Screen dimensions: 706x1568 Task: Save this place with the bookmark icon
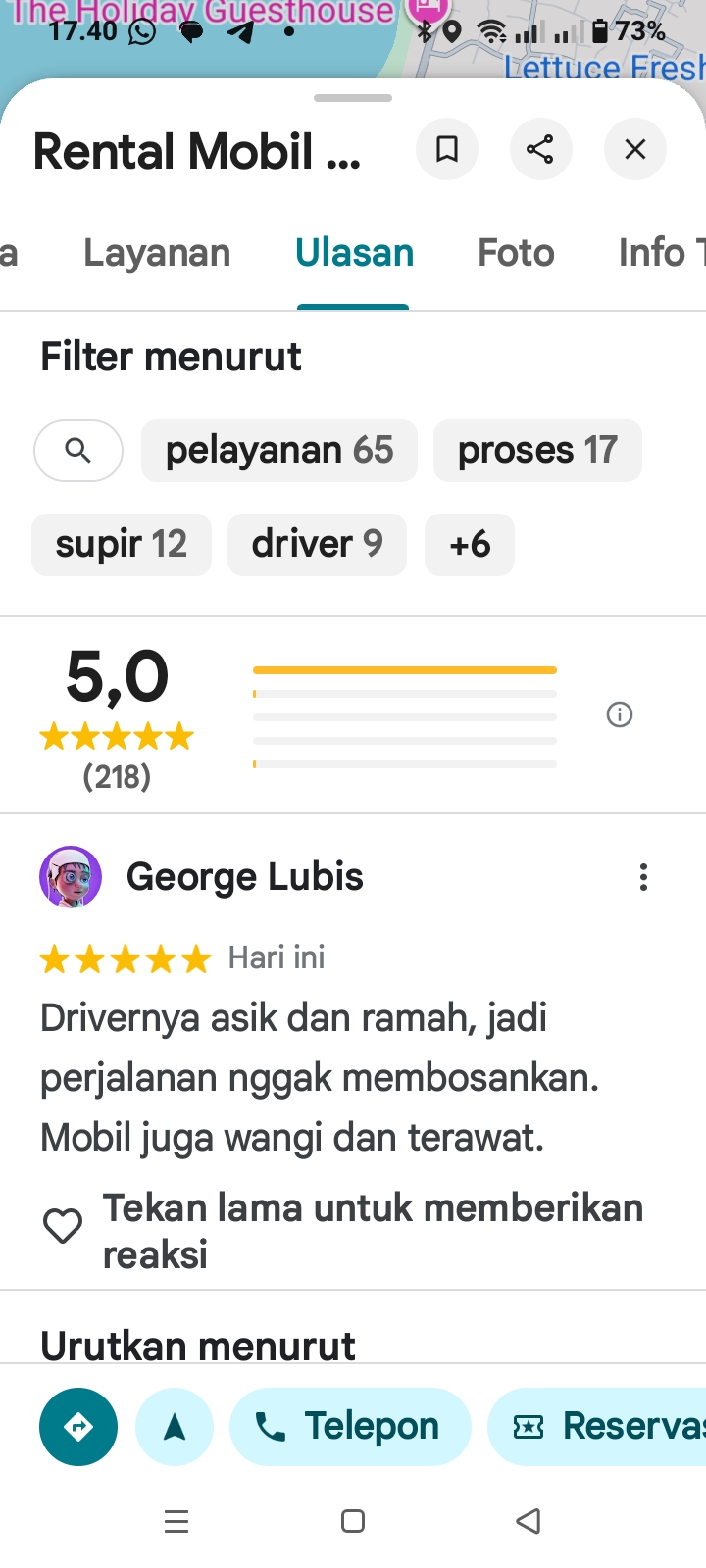447,149
